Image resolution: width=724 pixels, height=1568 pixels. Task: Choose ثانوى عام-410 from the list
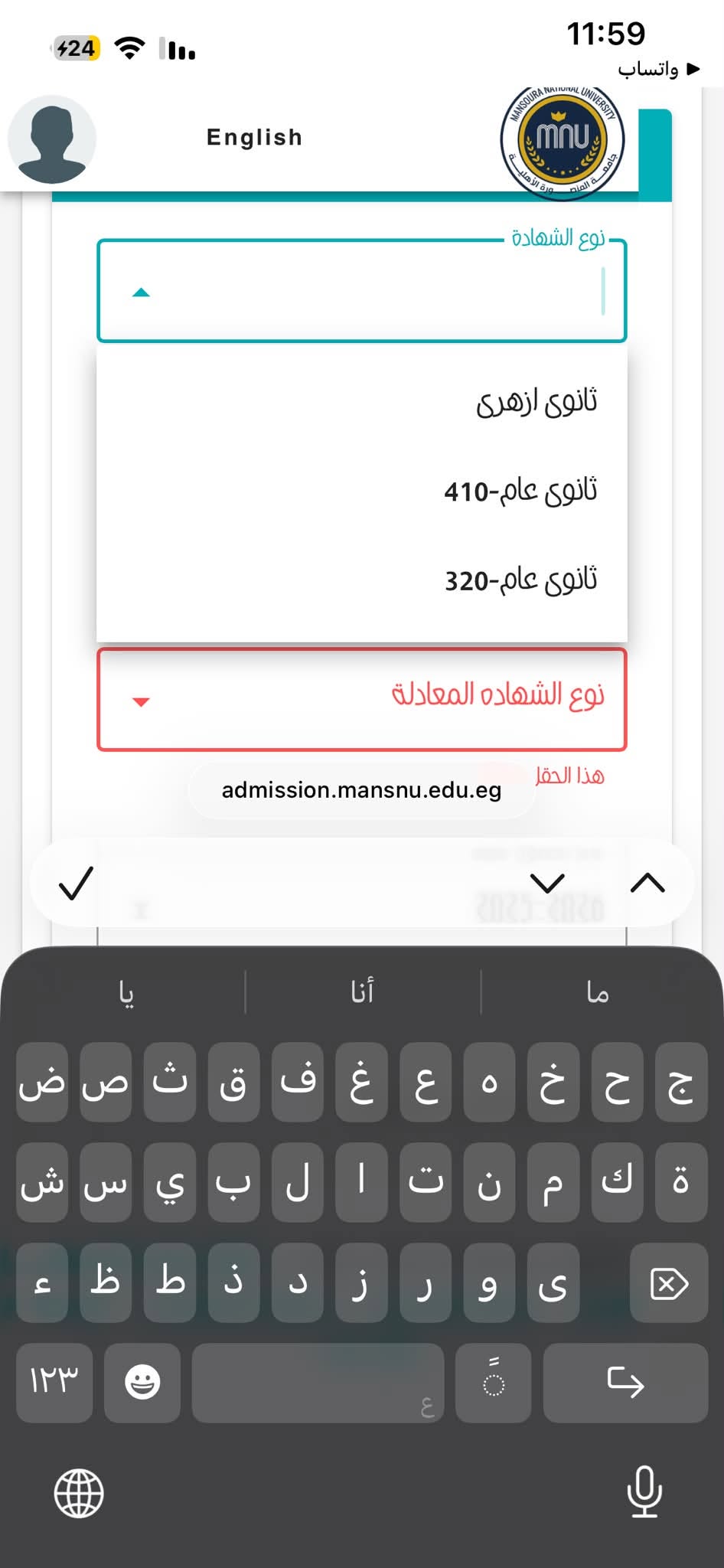coord(362,490)
